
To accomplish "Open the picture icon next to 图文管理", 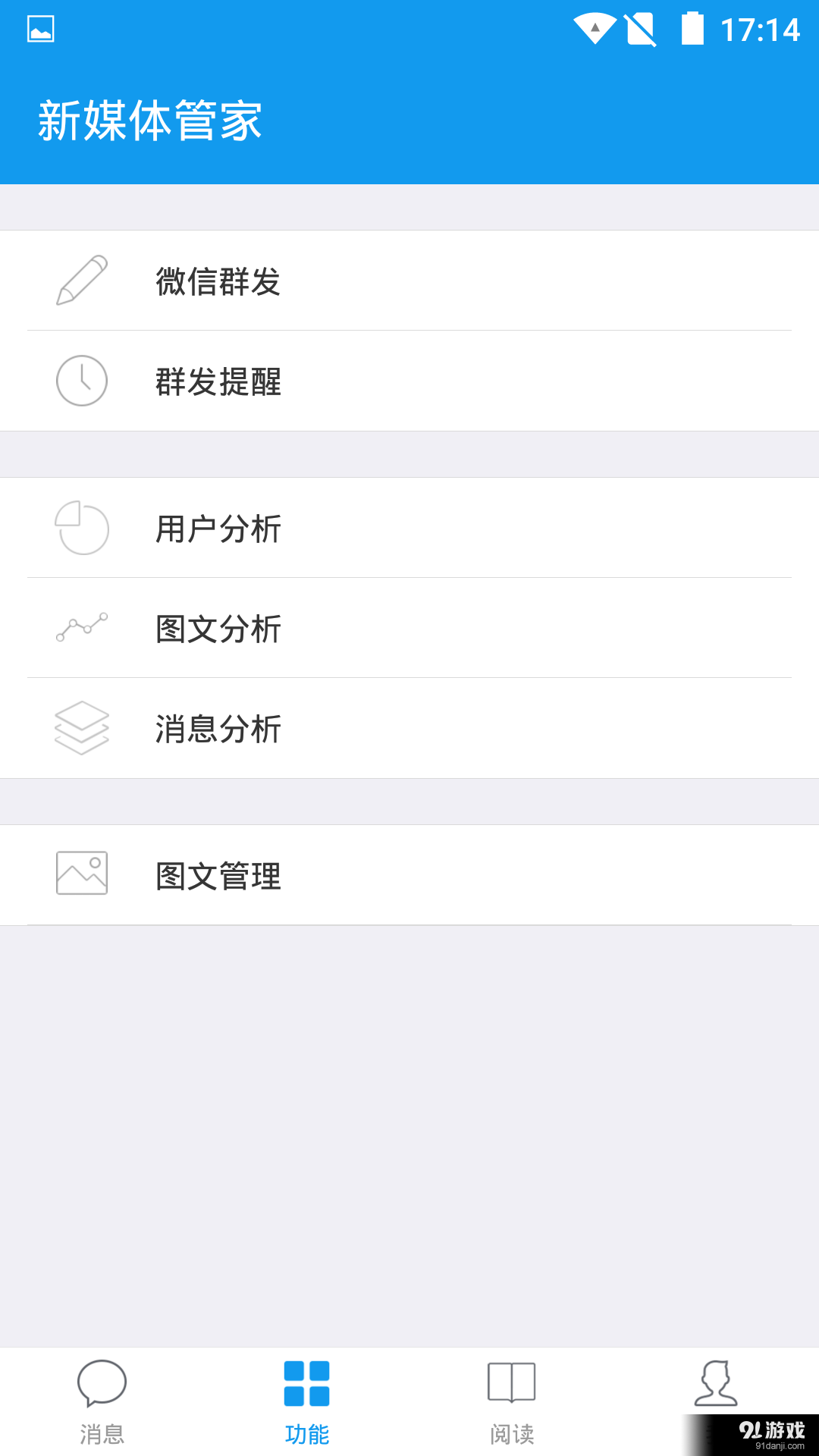I will 81,874.
